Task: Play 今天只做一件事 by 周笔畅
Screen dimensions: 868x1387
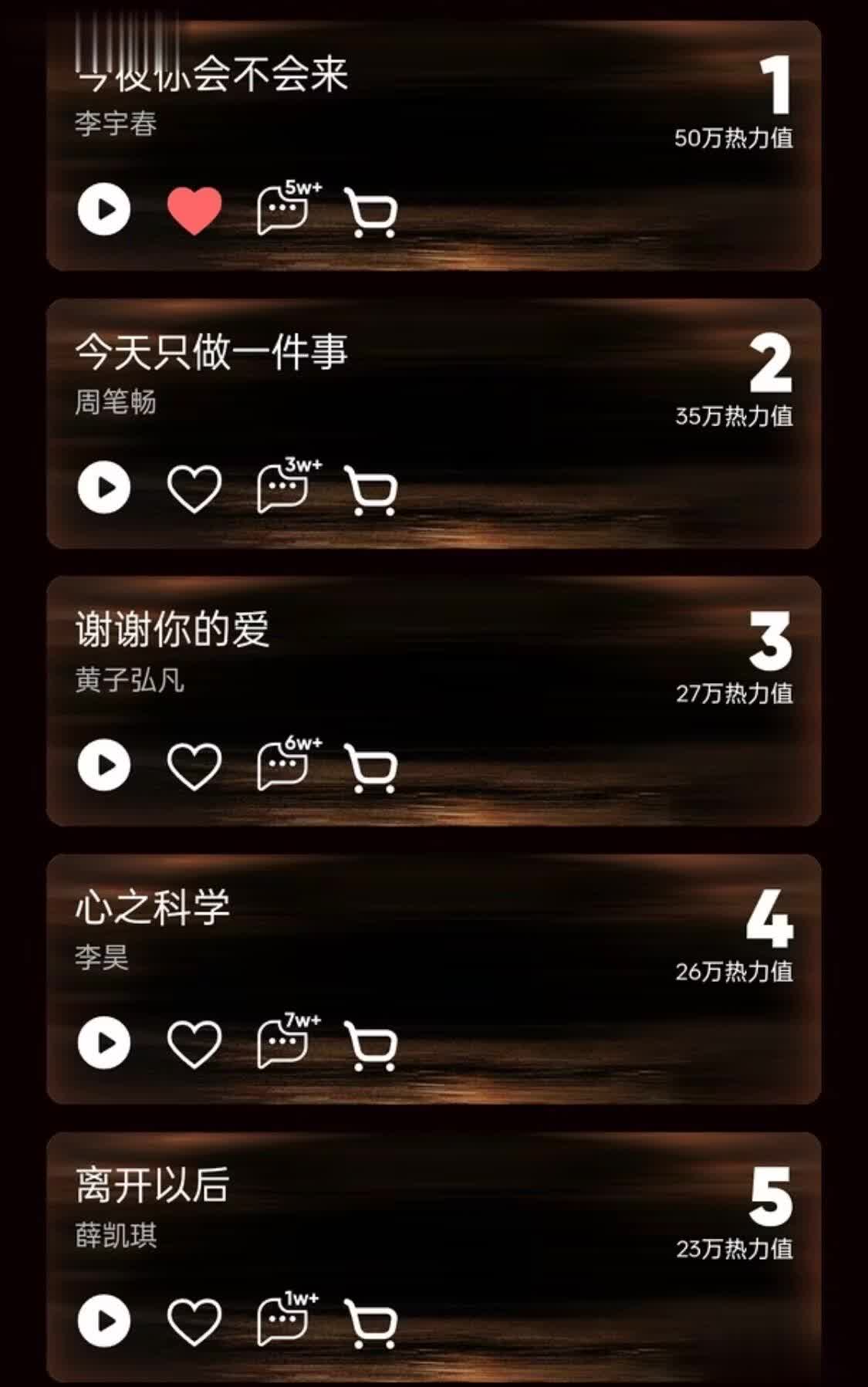Action: point(104,487)
